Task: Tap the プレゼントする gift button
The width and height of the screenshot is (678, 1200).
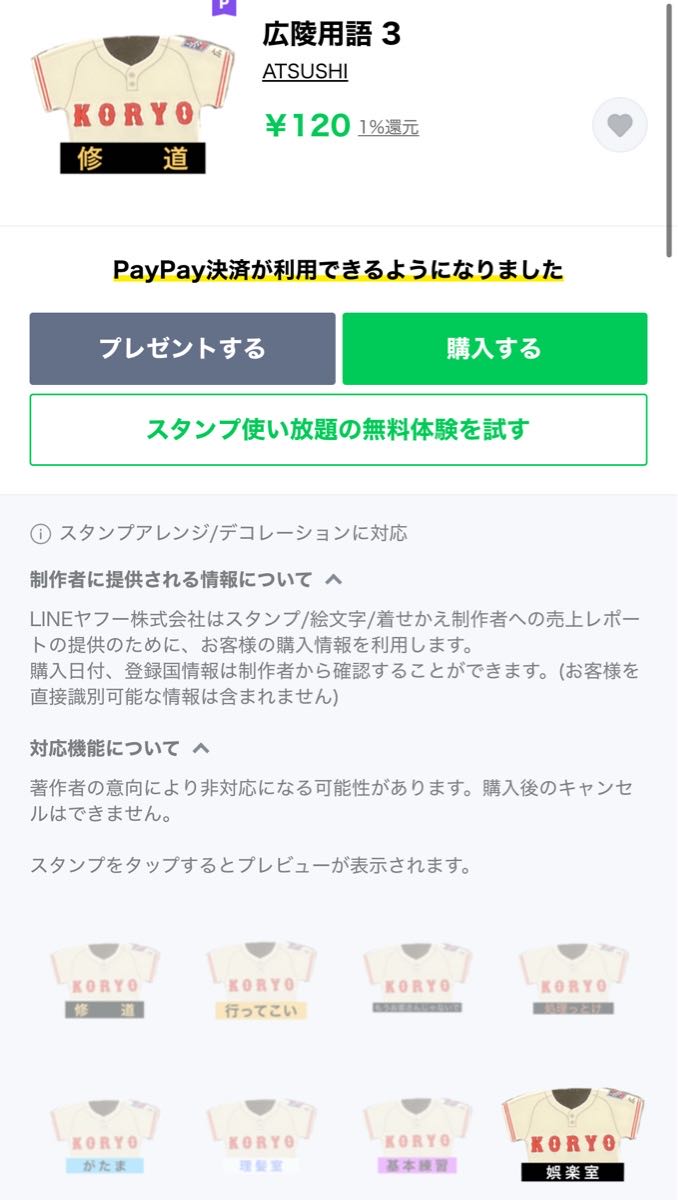Action: (x=182, y=349)
